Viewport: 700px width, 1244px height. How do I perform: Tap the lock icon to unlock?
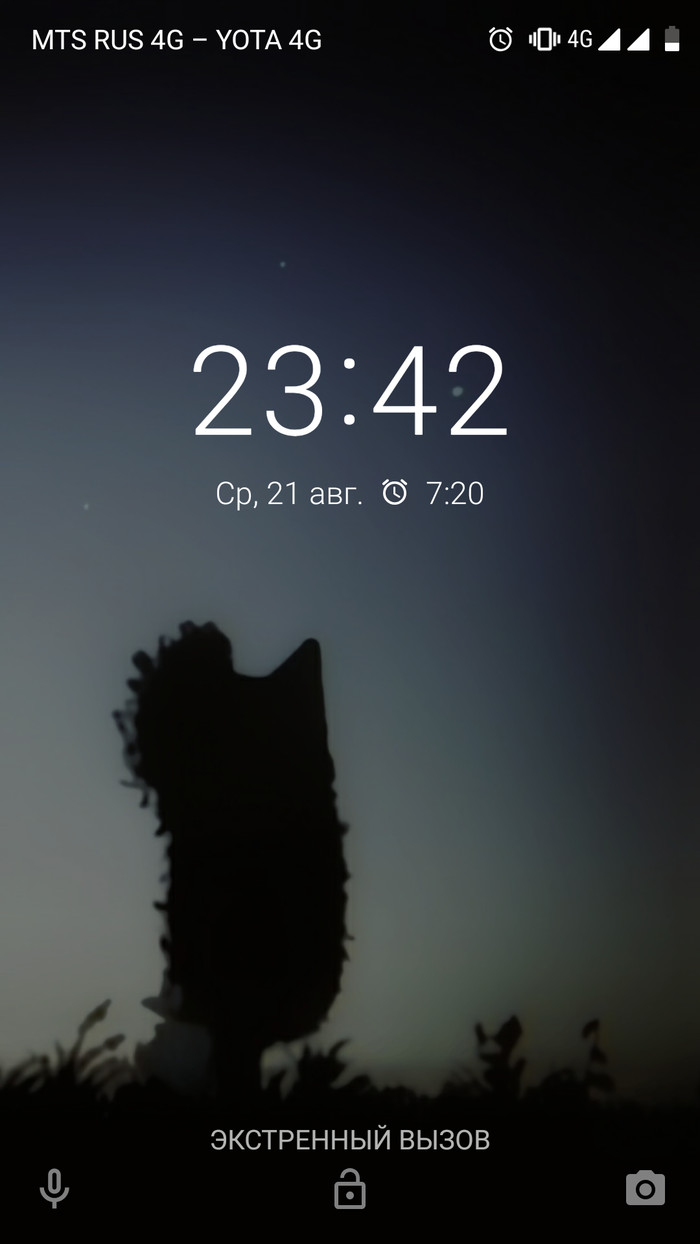(350, 1189)
